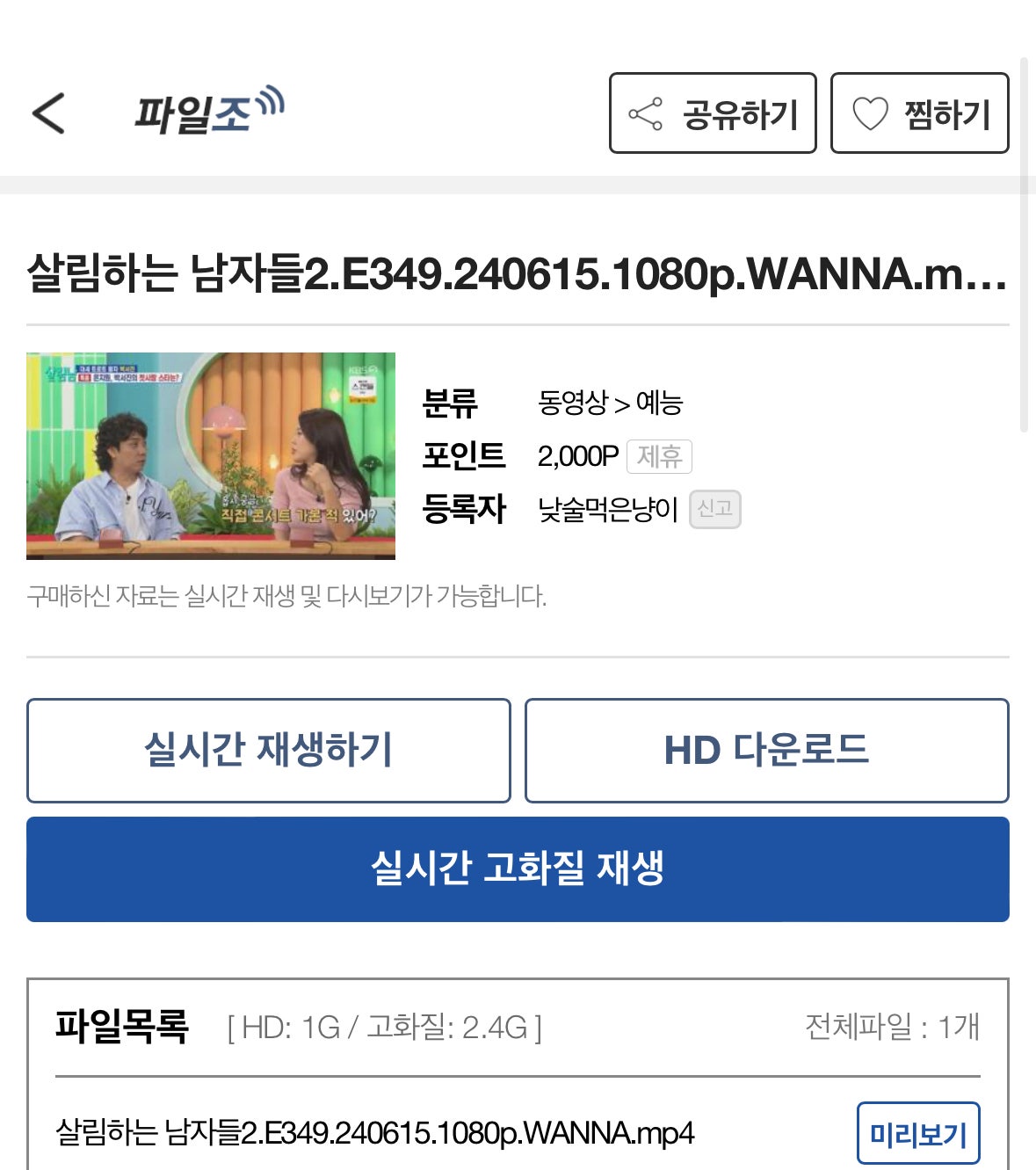Select HD 다운로드
The width and height of the screenshot is (1036, 1170).
[766, 750]
